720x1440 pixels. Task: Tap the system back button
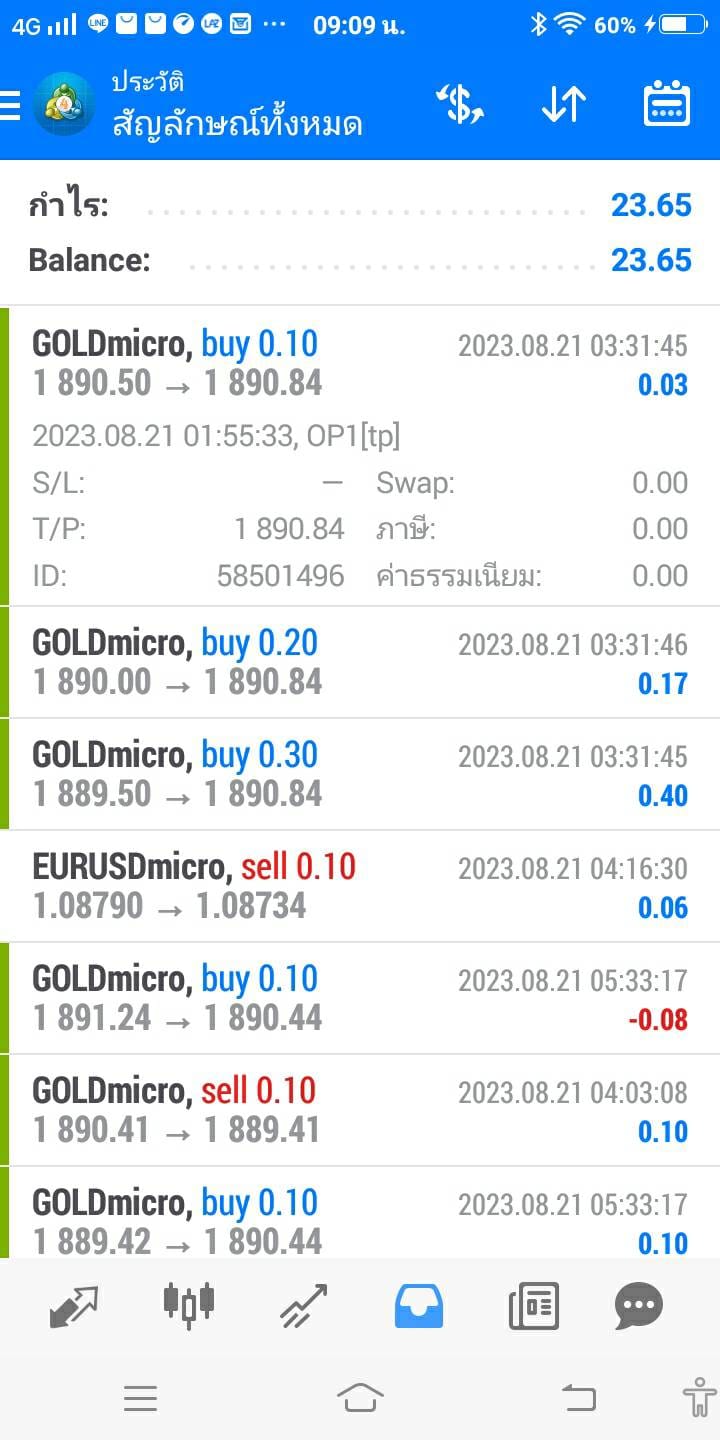click(x=578, y=1397)
